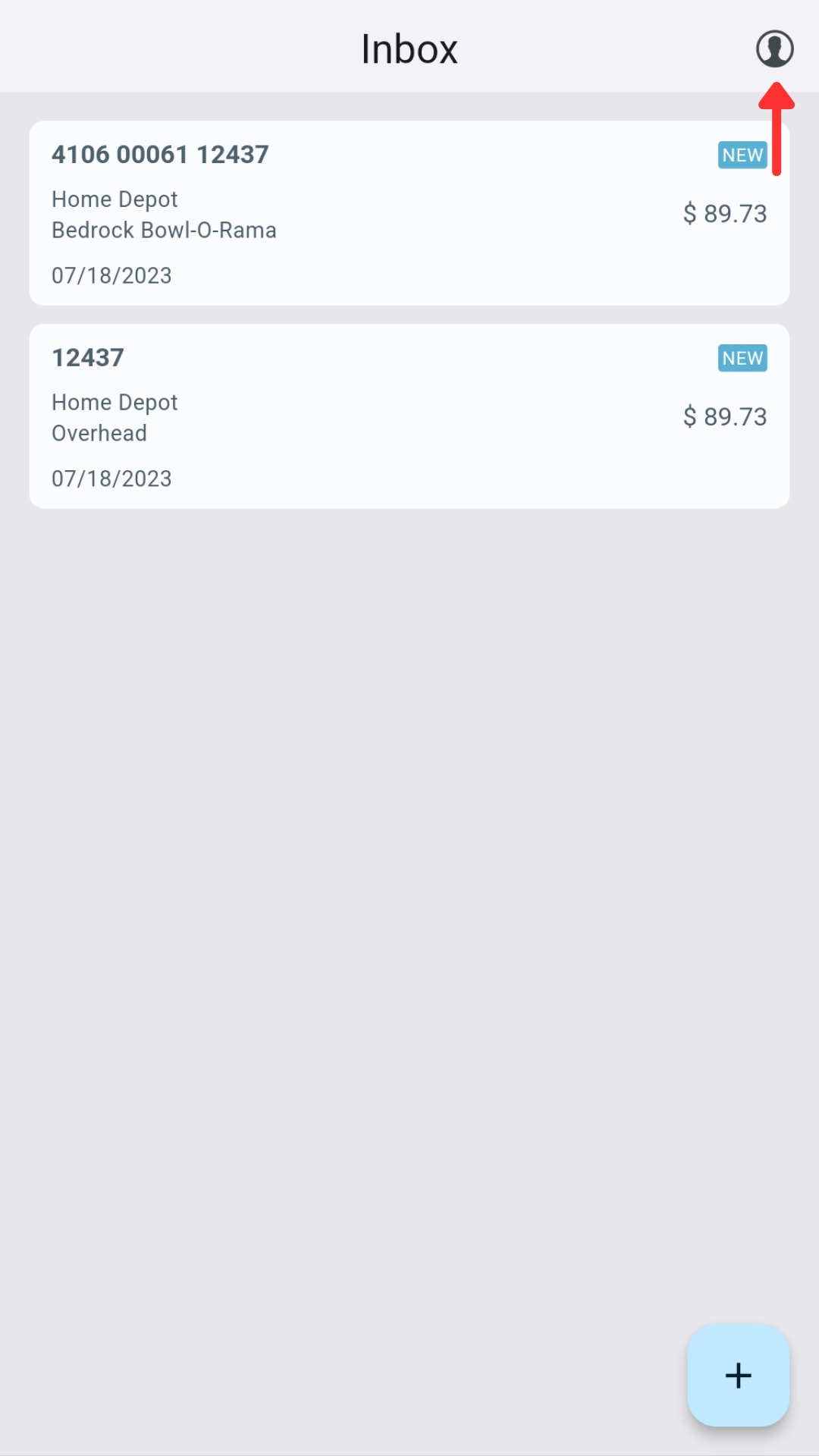
Task: Open the Overhead Home Depot receipt
Action: 409,416
